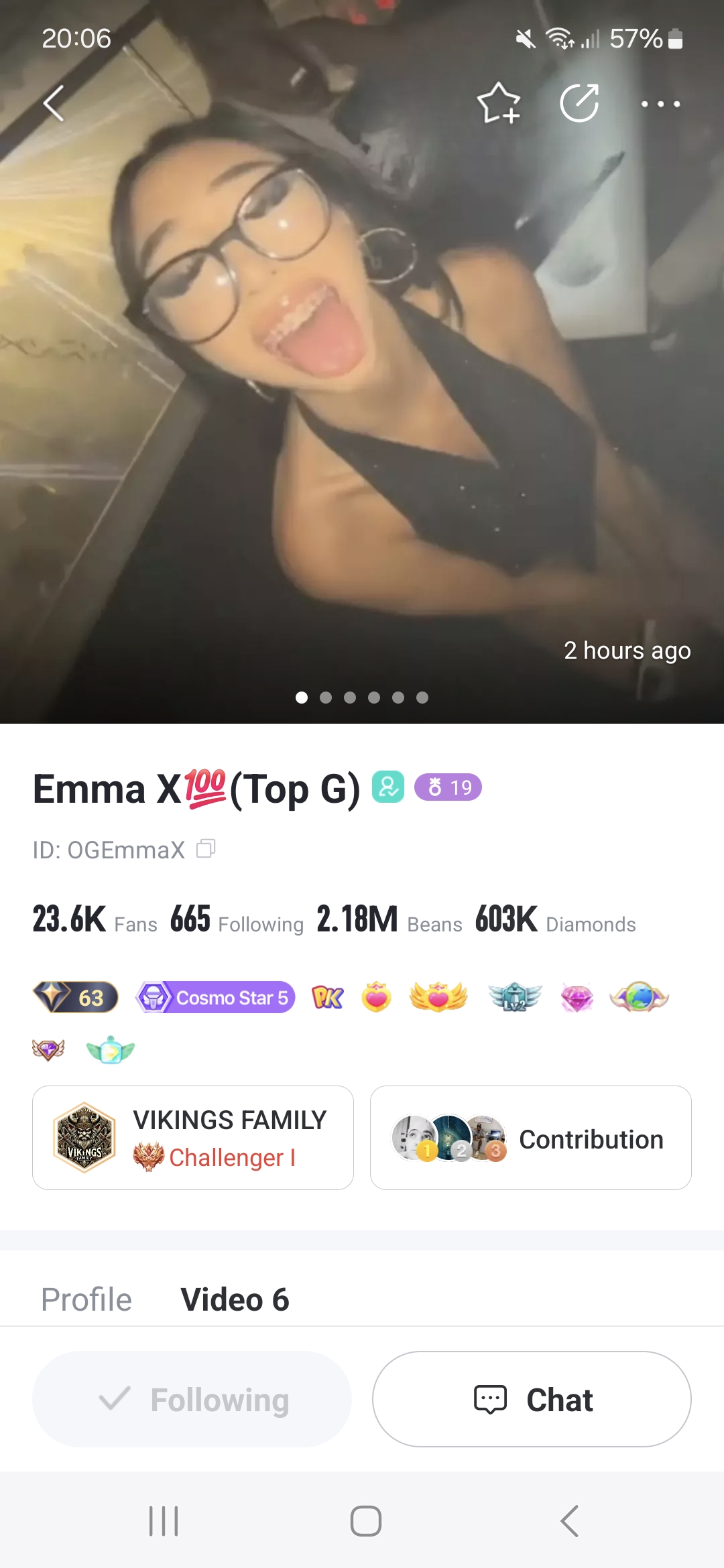Open the Cosmo Star 5 badge
This screenshot has height=1568, width=724.
pos(215,998)
